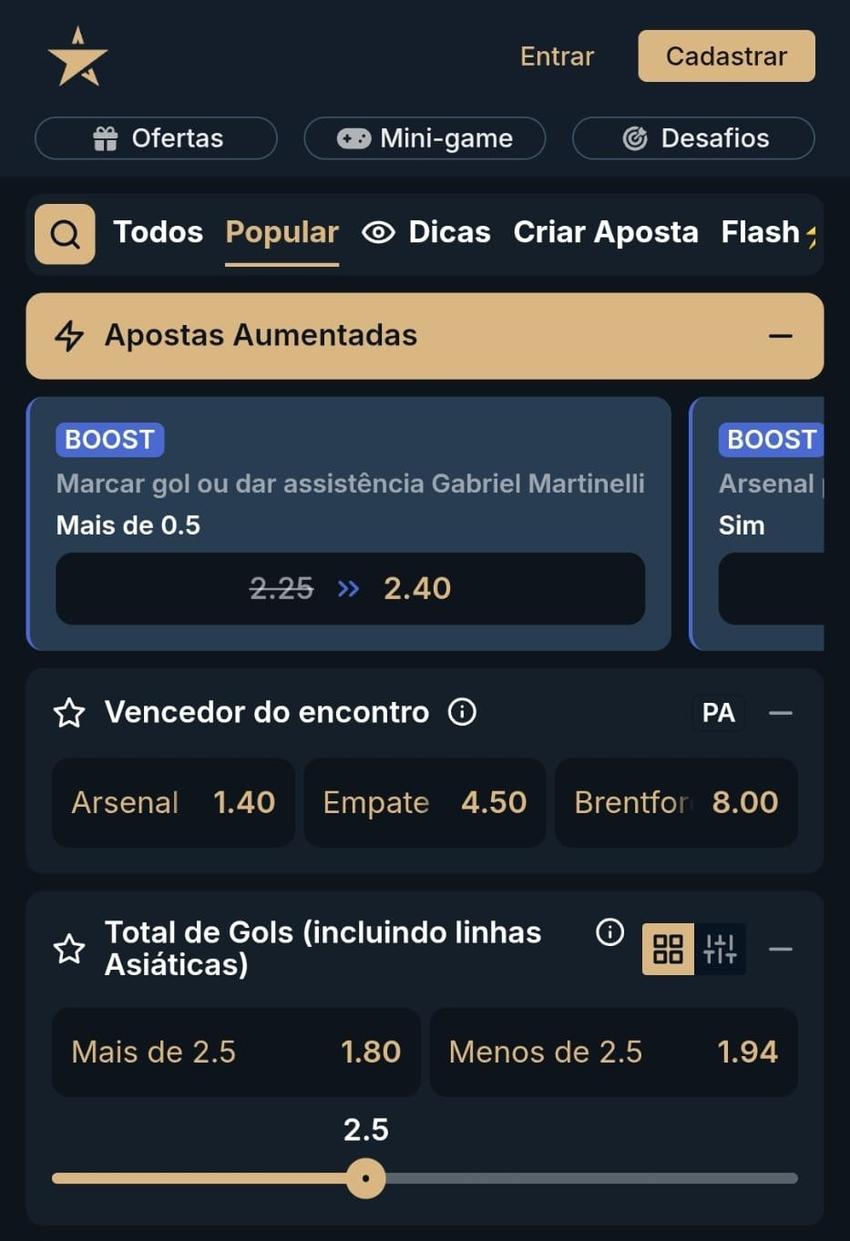Click the Cadastrar button
This screenshot has width=850, height=1241.
[x=726, y=56]
